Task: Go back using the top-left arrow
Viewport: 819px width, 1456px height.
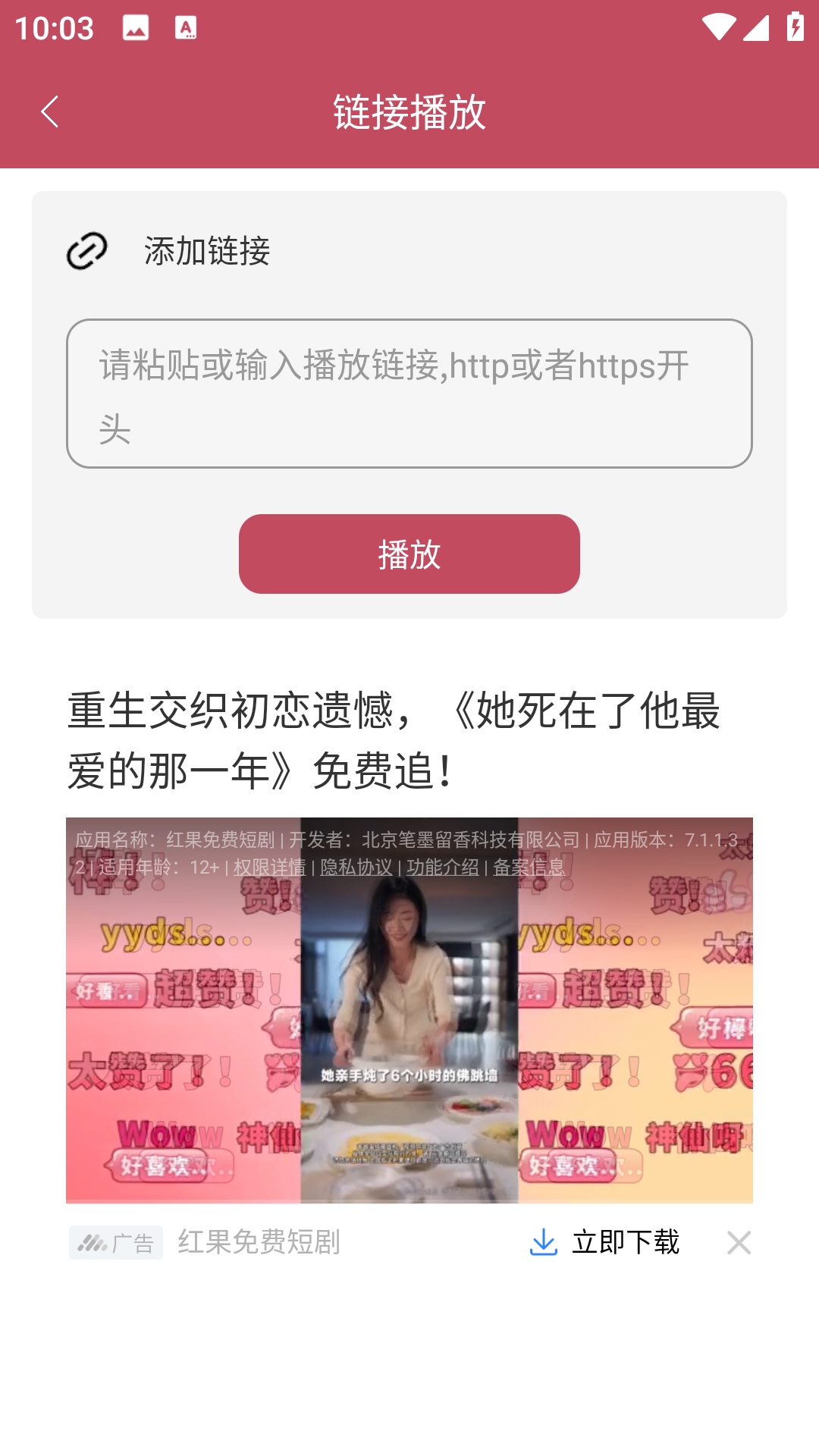Action: (50, 112)
